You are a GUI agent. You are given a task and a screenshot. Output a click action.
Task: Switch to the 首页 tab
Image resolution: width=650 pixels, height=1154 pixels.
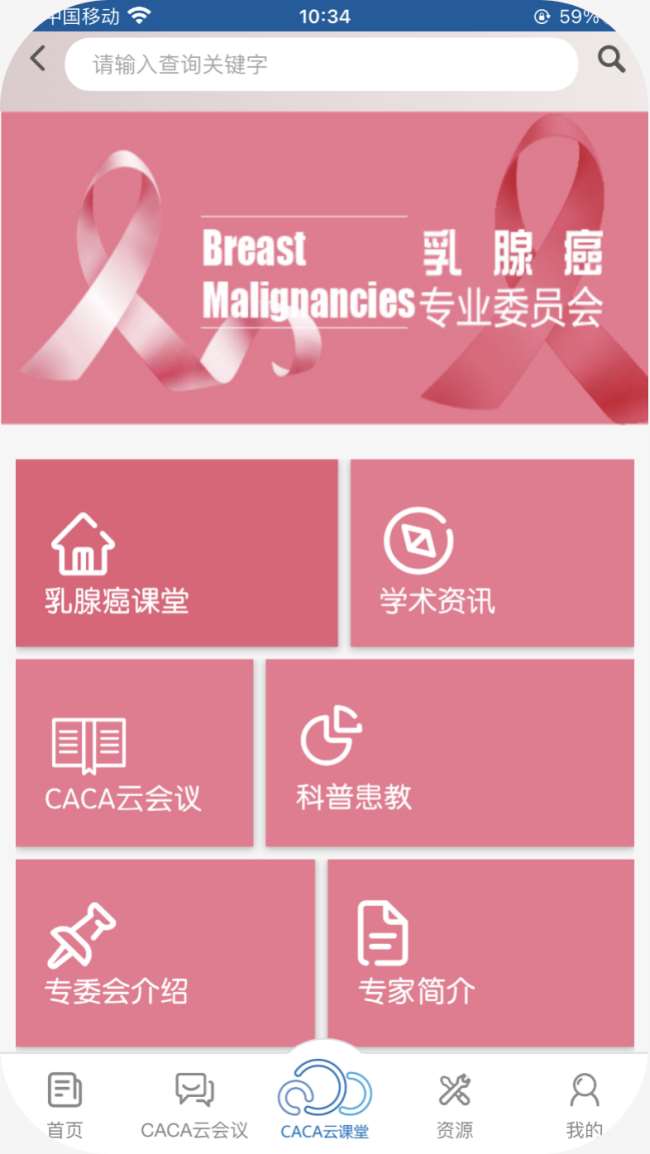pos(65,1105)
